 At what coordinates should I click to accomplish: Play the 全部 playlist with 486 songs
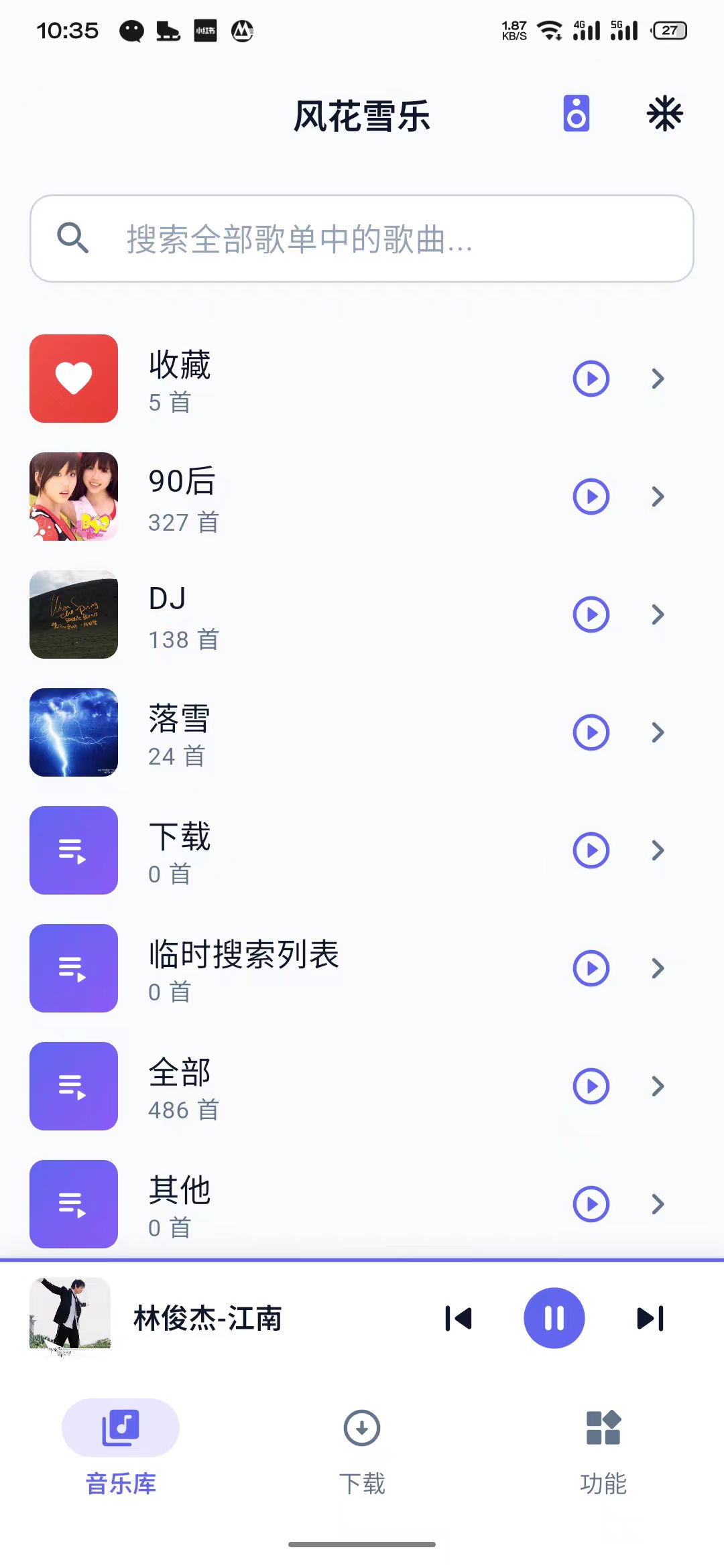pos(591,1086)
